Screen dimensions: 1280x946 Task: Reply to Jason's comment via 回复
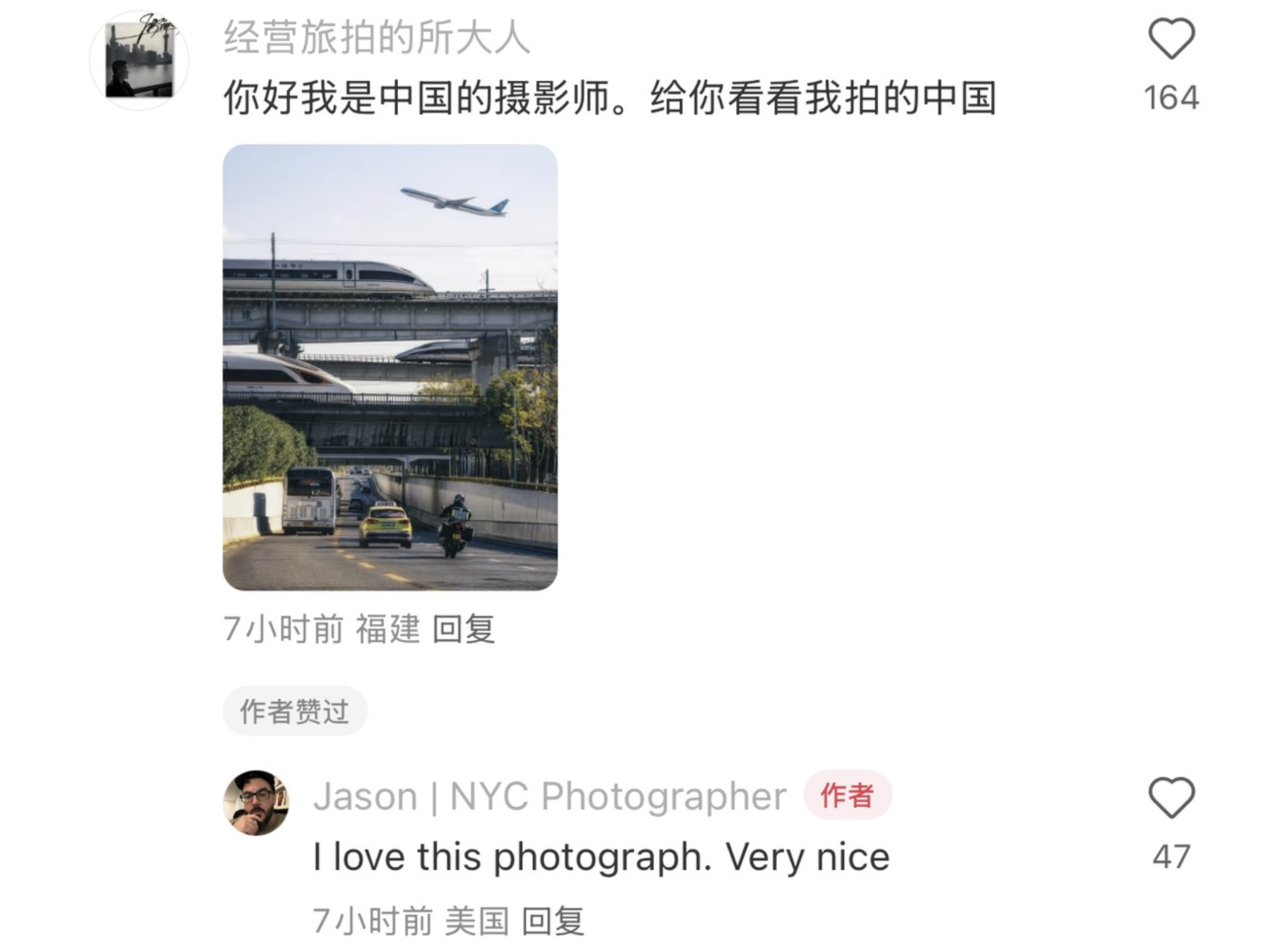coord(553,921)
